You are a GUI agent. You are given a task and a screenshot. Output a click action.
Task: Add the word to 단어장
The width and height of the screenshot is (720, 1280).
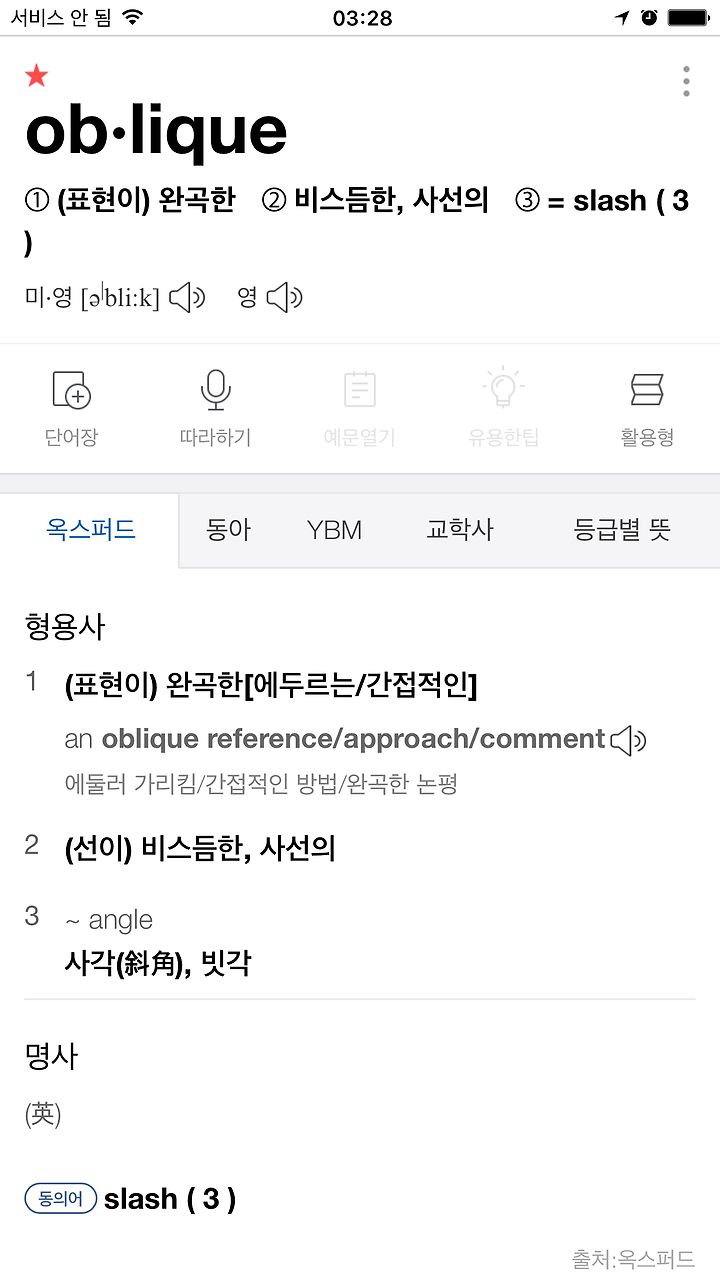coord(72,408)
